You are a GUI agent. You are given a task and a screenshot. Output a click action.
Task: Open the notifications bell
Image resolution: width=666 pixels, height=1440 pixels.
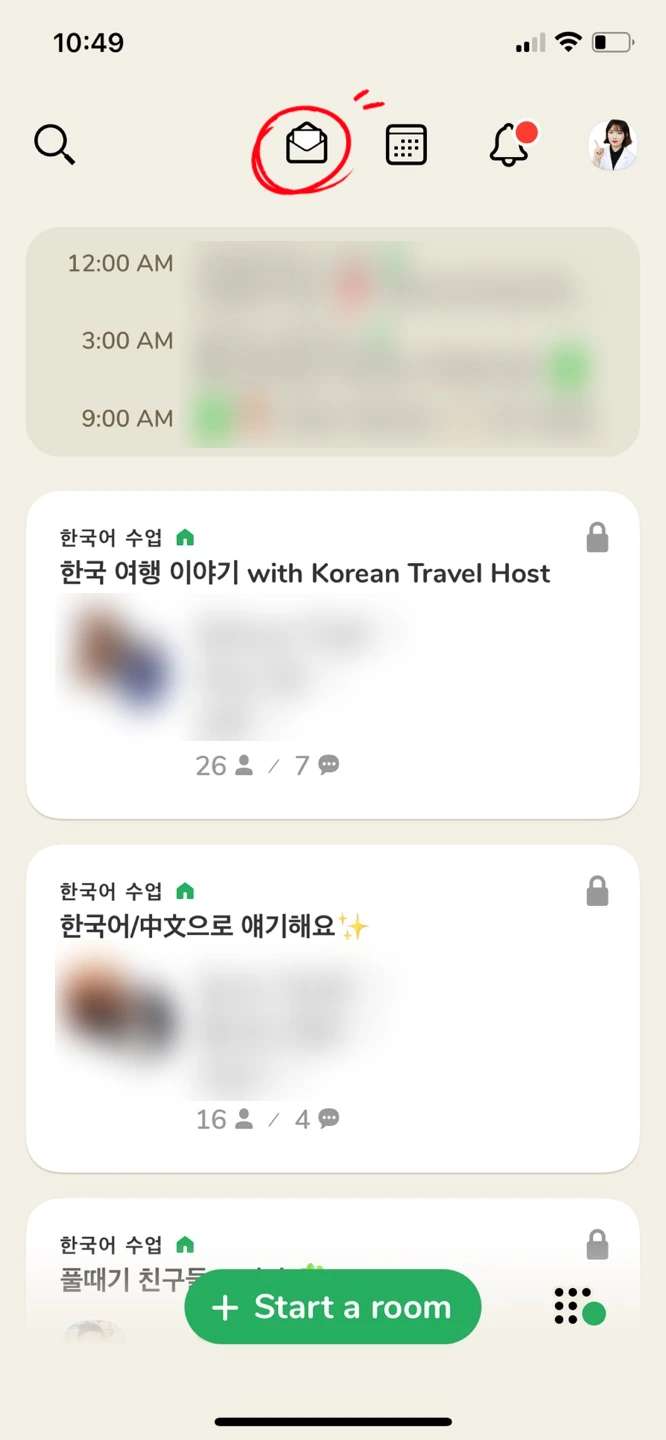point(510,146)
